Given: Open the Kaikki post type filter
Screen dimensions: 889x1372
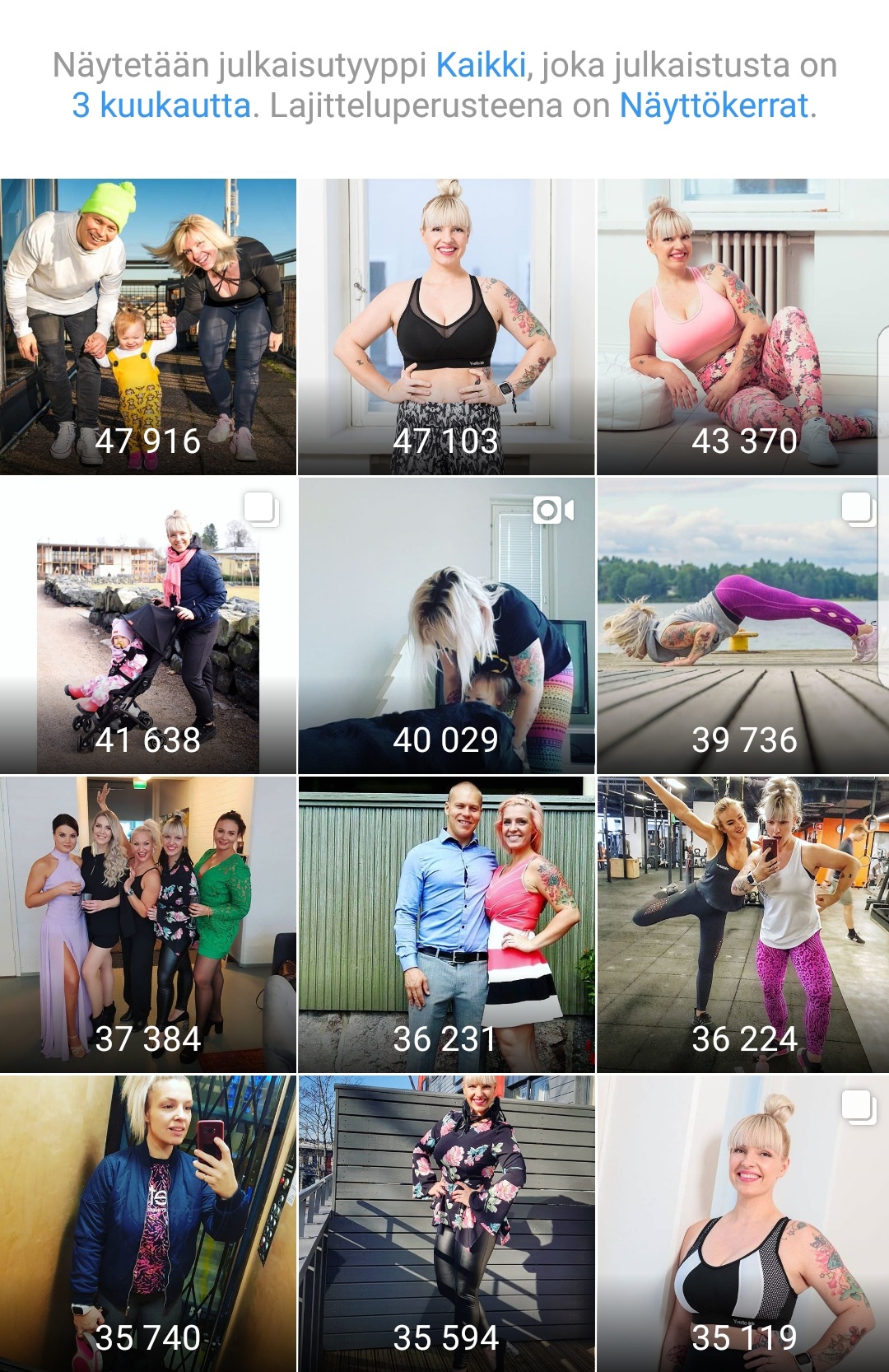Looking at the screenshot, I should (x=480, y=65).
